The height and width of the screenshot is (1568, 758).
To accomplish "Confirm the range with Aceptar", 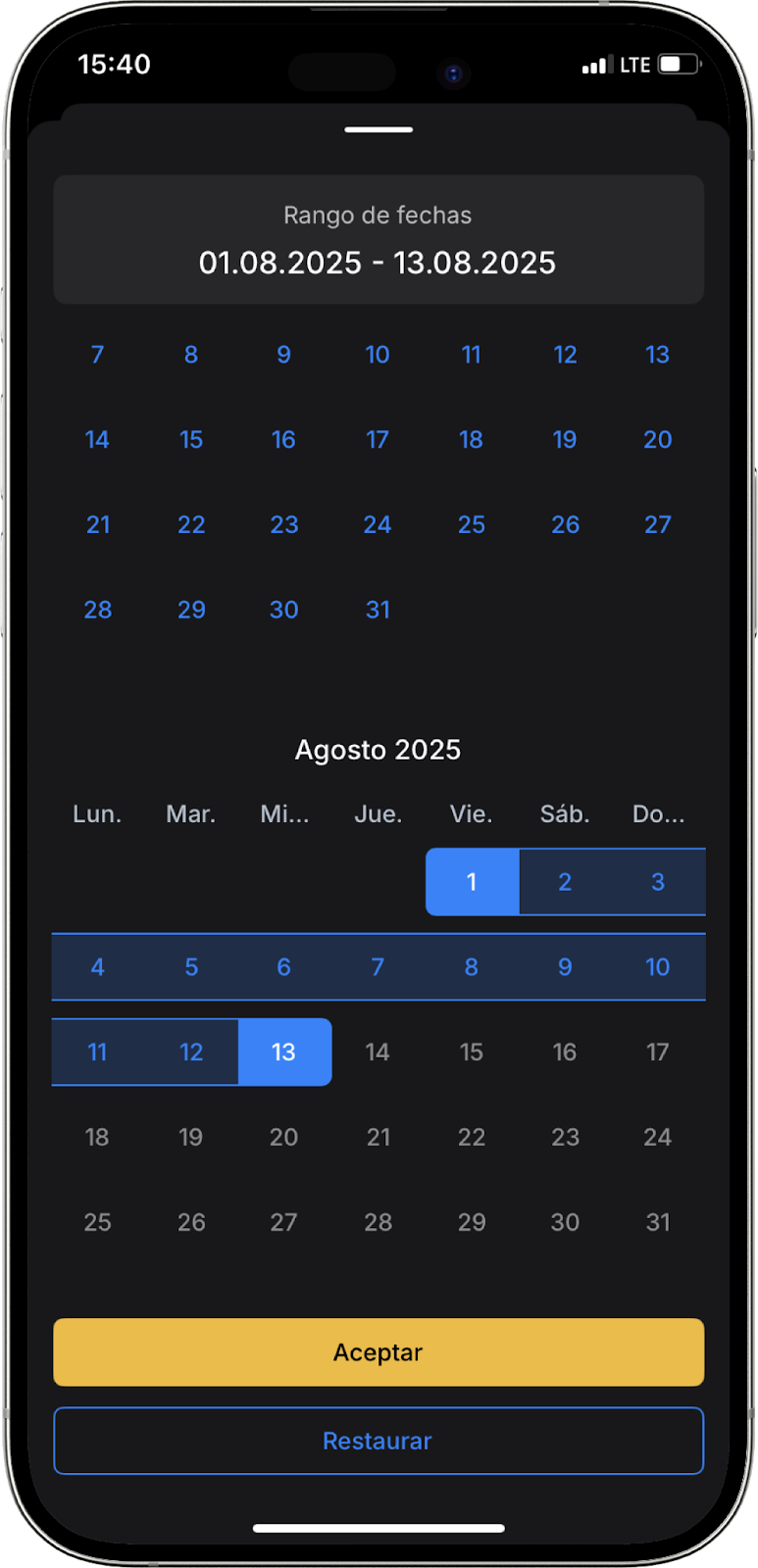I will [379, 1352].
